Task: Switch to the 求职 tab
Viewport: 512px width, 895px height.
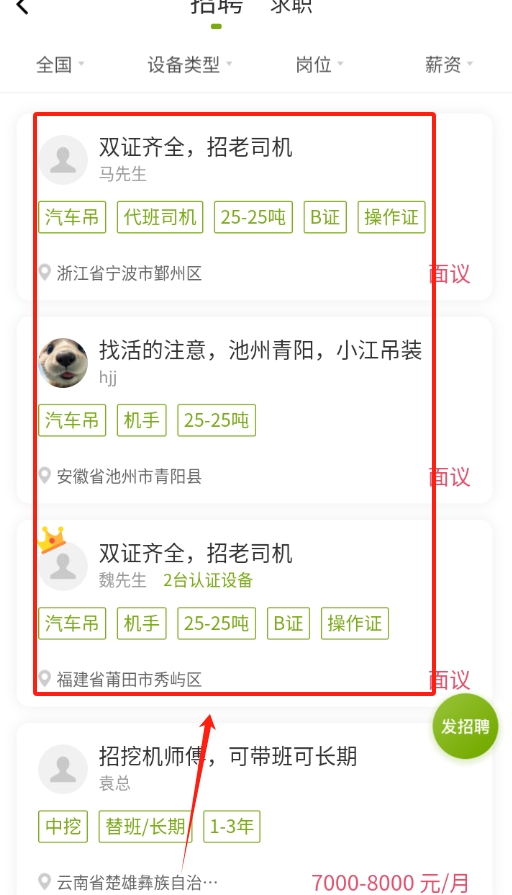Action: coord(291,6)
